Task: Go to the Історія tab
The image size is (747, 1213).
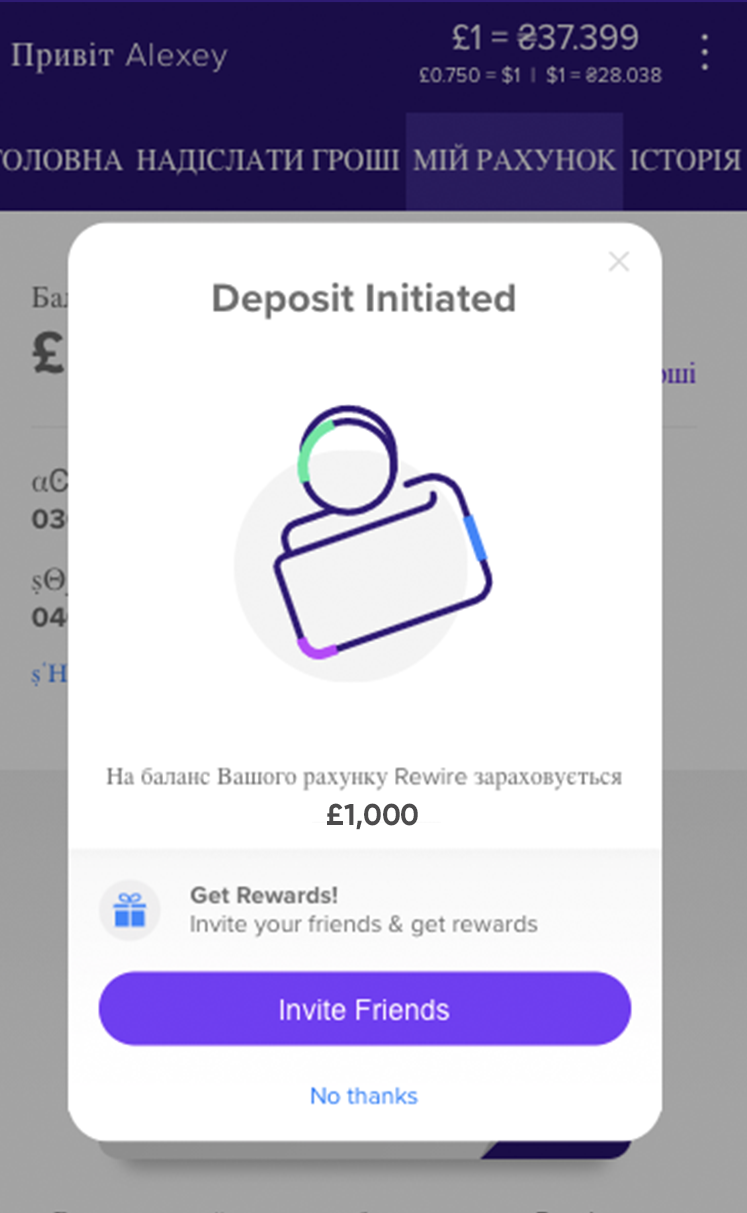Action: [685, 160]
